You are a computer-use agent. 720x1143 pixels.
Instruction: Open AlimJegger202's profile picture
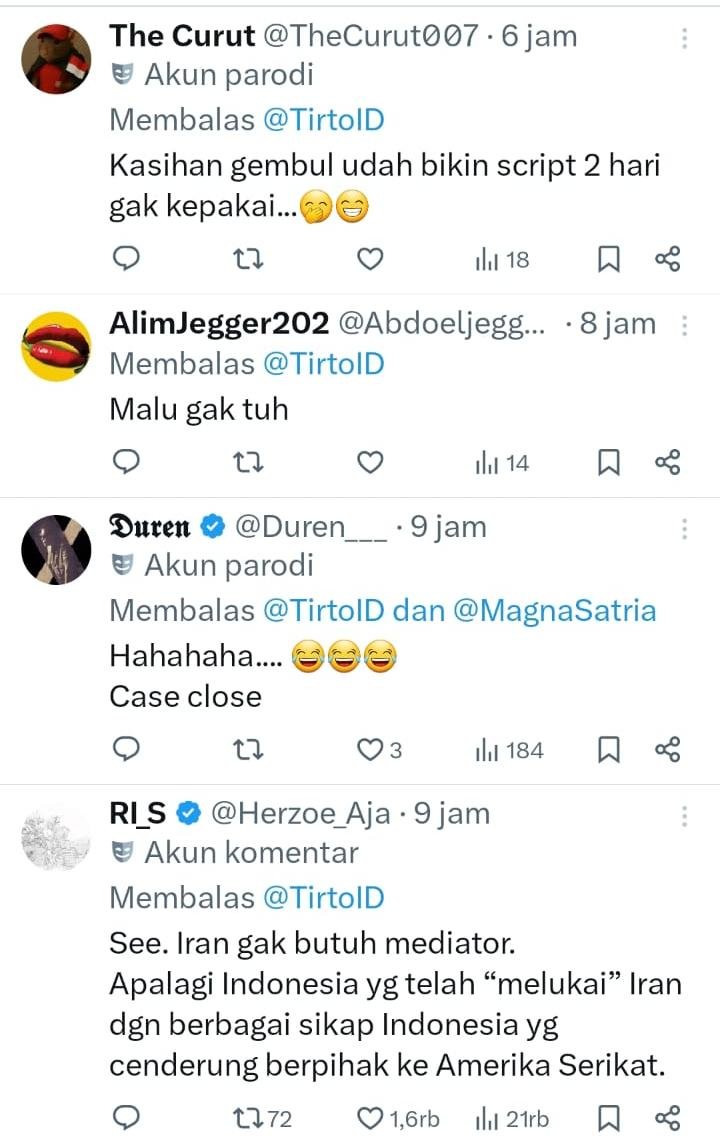(56, 346)
